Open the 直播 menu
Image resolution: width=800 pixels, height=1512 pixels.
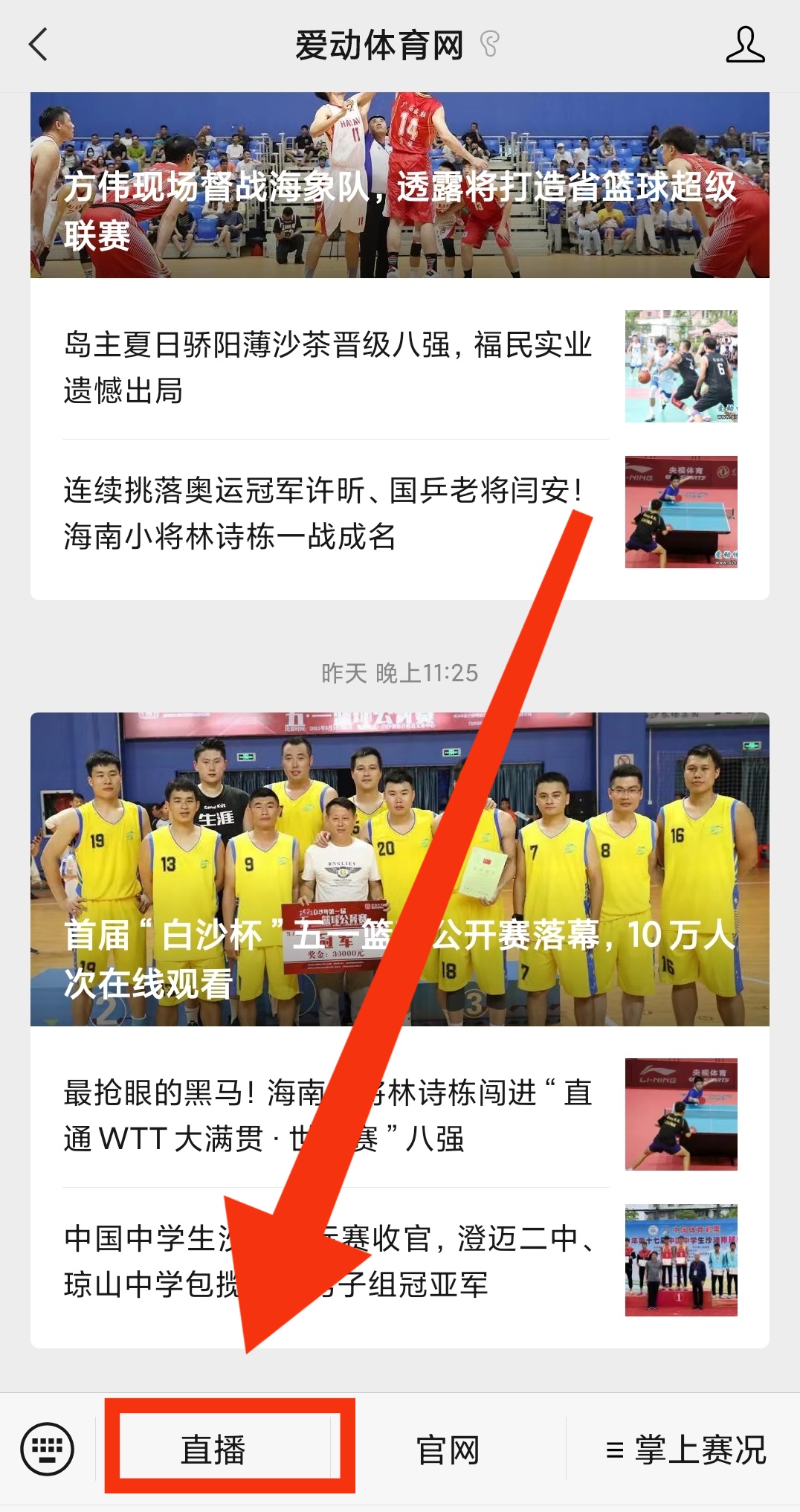click(x=214, y=1450)
